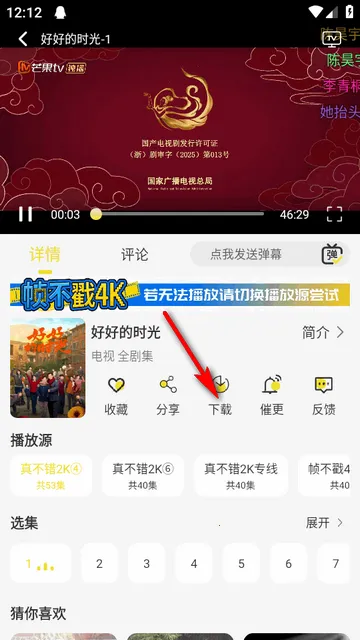This screenshot has height=640, width=360.
Task: Tap 催更 to request updates
Action: 272,395
